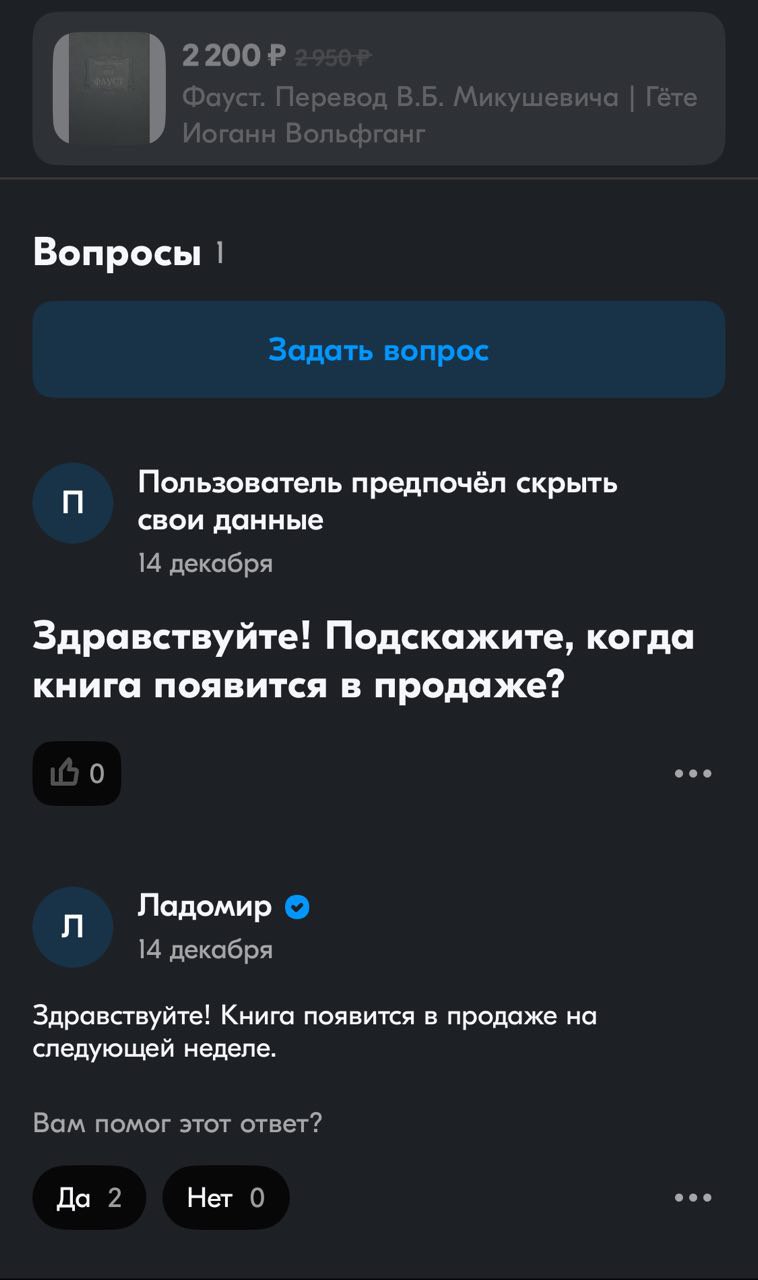
Task: Open the Фауст product card
Action: click(378, 88)
